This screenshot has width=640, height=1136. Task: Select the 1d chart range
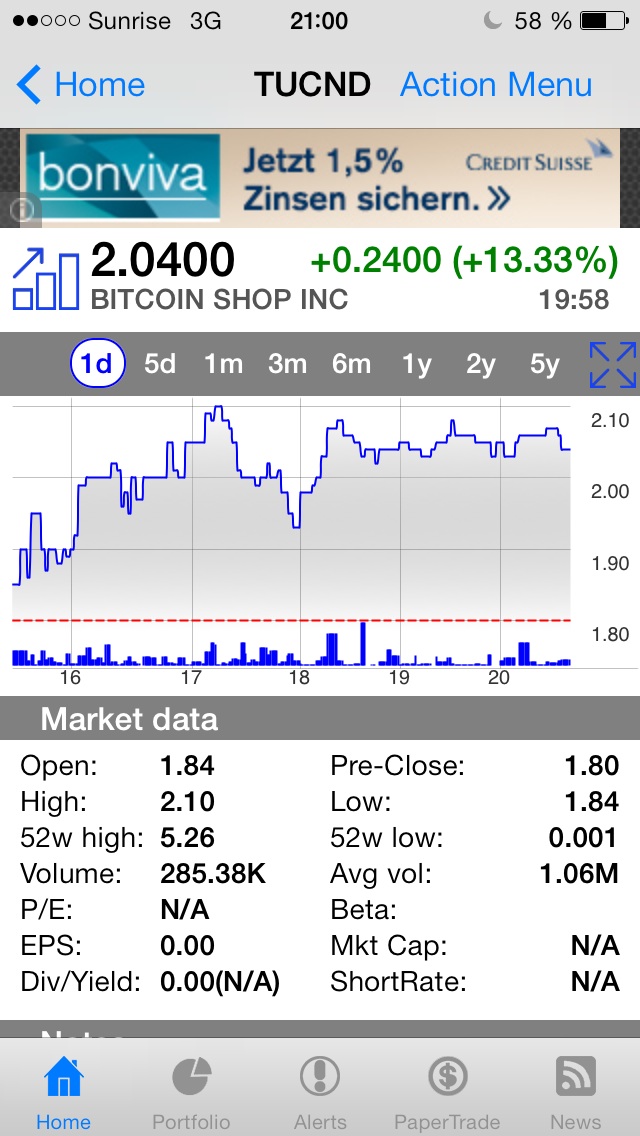[97, 364]
